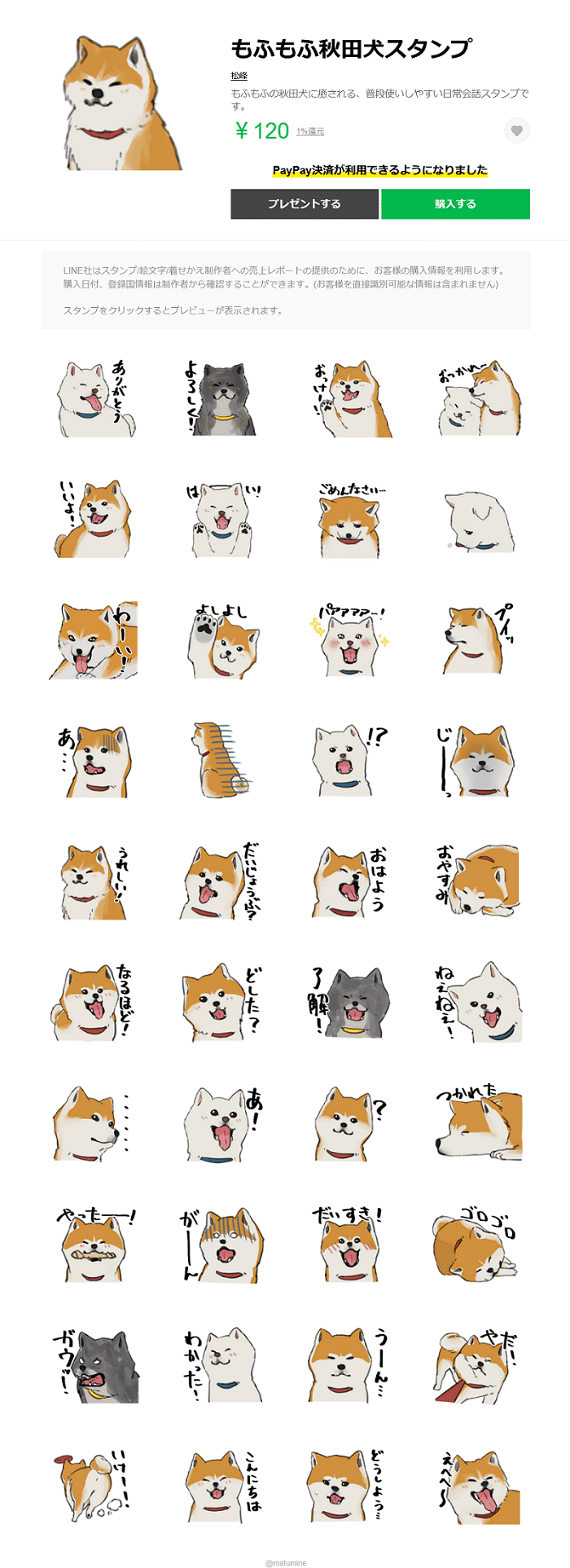Open the ゴロゴロ rolling dog sticker
The height and width of the screenshot is (1568, 570).
tap(476, 1244)
